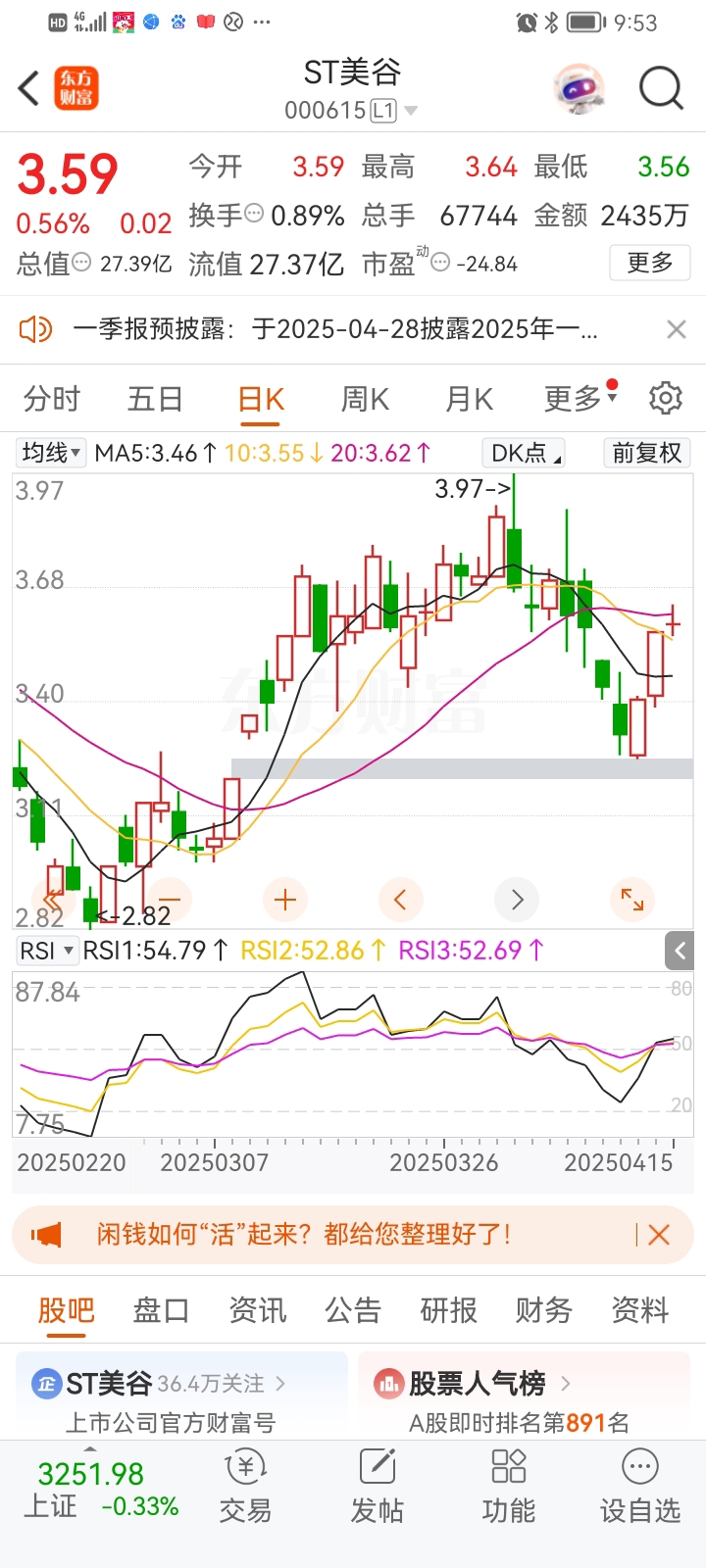Open the 前复权 adjustment option
This screenshot has width=706, height=1568.
pos(646,453)
